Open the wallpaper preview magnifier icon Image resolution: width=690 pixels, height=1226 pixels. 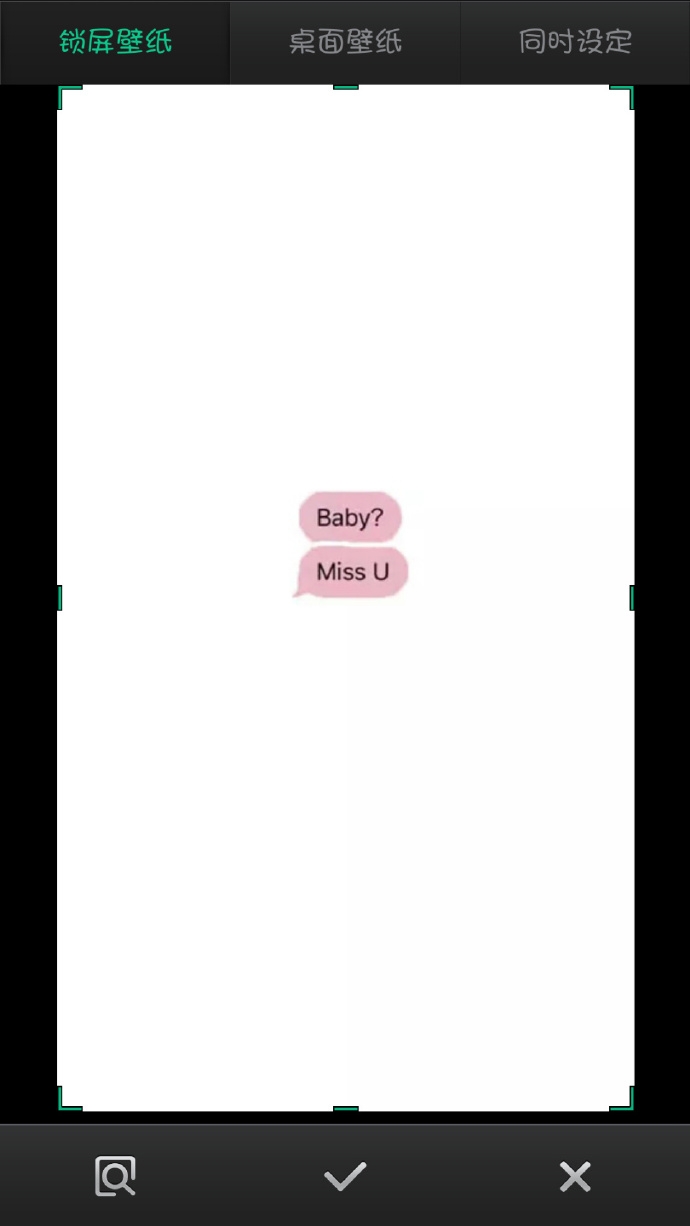point(115,1176)
